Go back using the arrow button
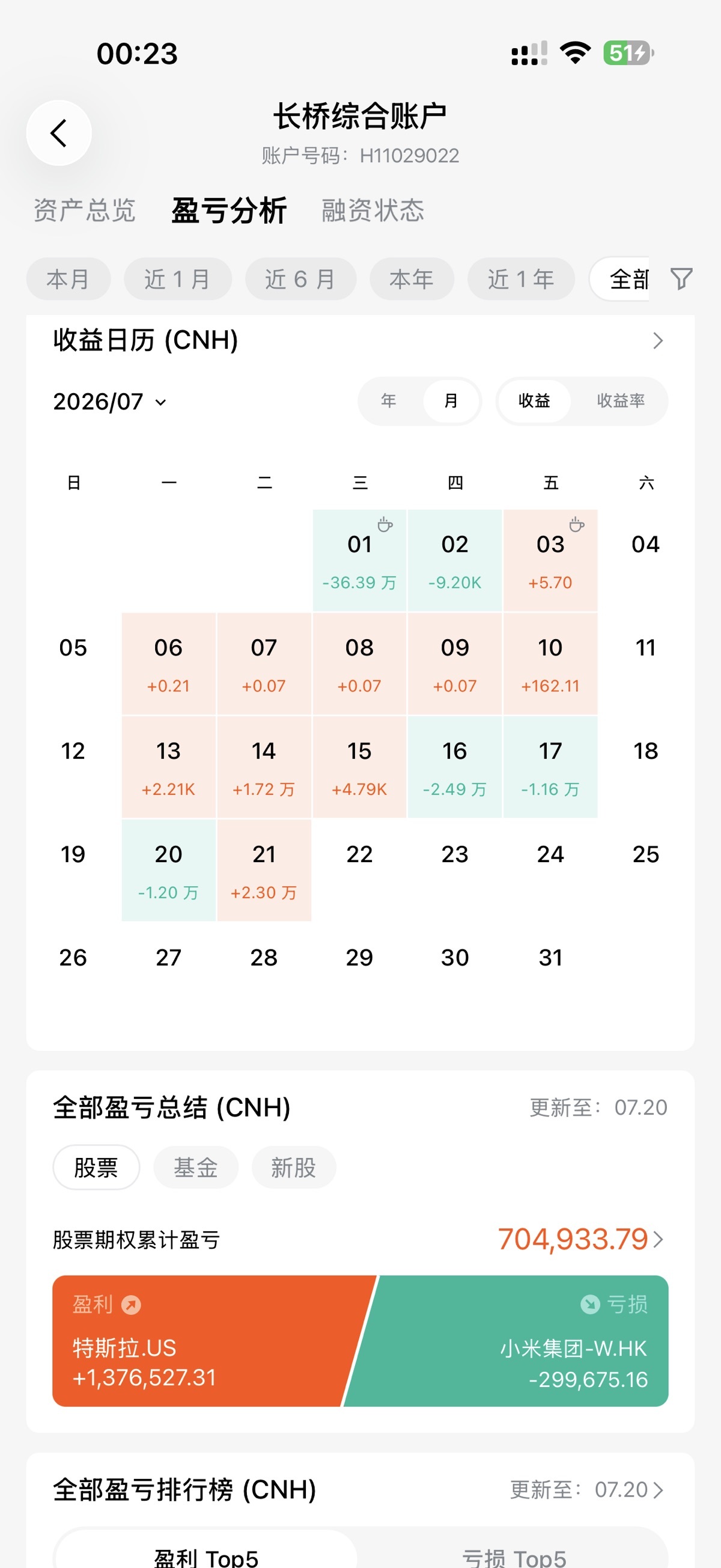The width and height of the screenshot is (721, 1568). pos(59,133)
